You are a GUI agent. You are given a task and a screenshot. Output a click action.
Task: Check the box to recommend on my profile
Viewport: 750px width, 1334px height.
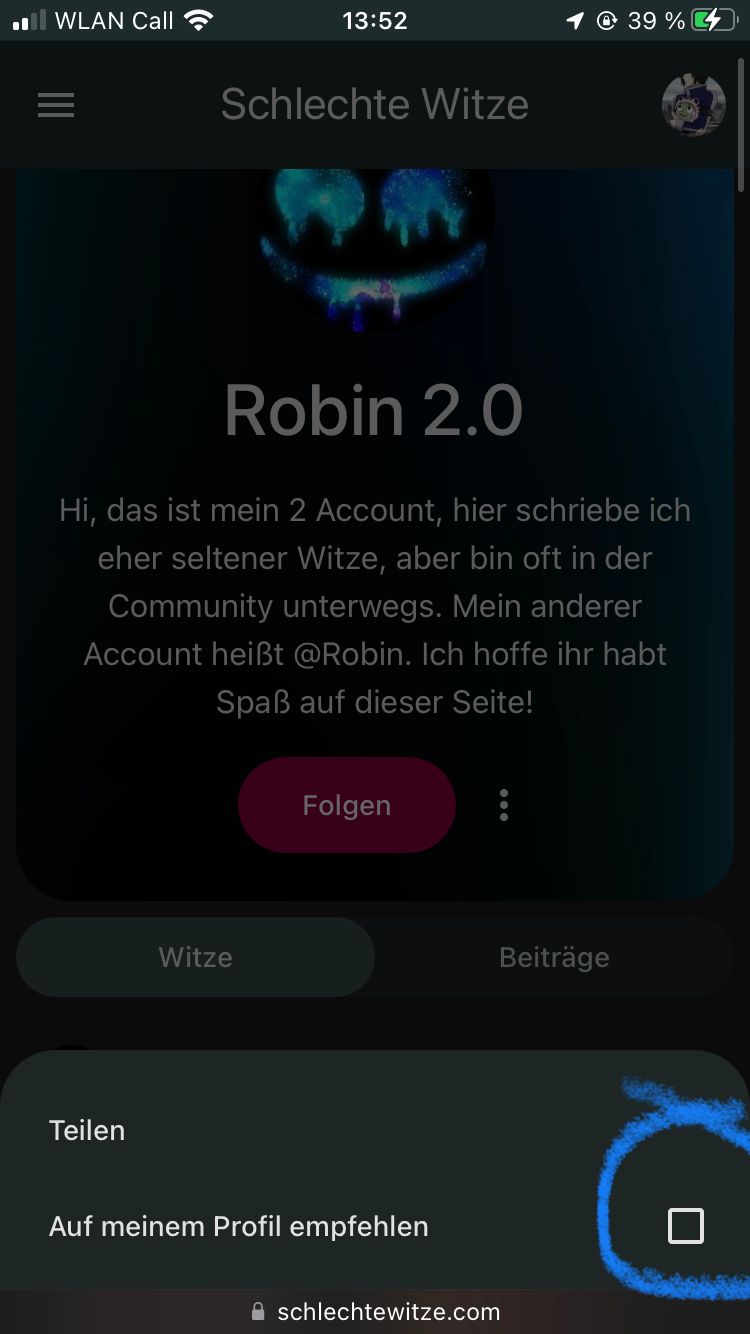click(x=686, y=1225)
